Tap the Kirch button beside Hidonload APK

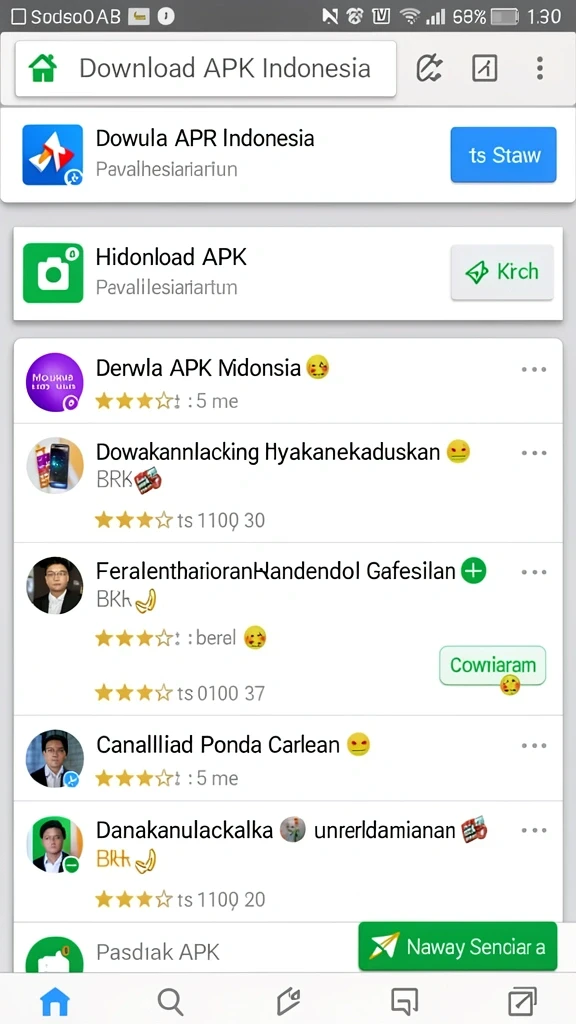pyautogui.click(x=502, y=272)
